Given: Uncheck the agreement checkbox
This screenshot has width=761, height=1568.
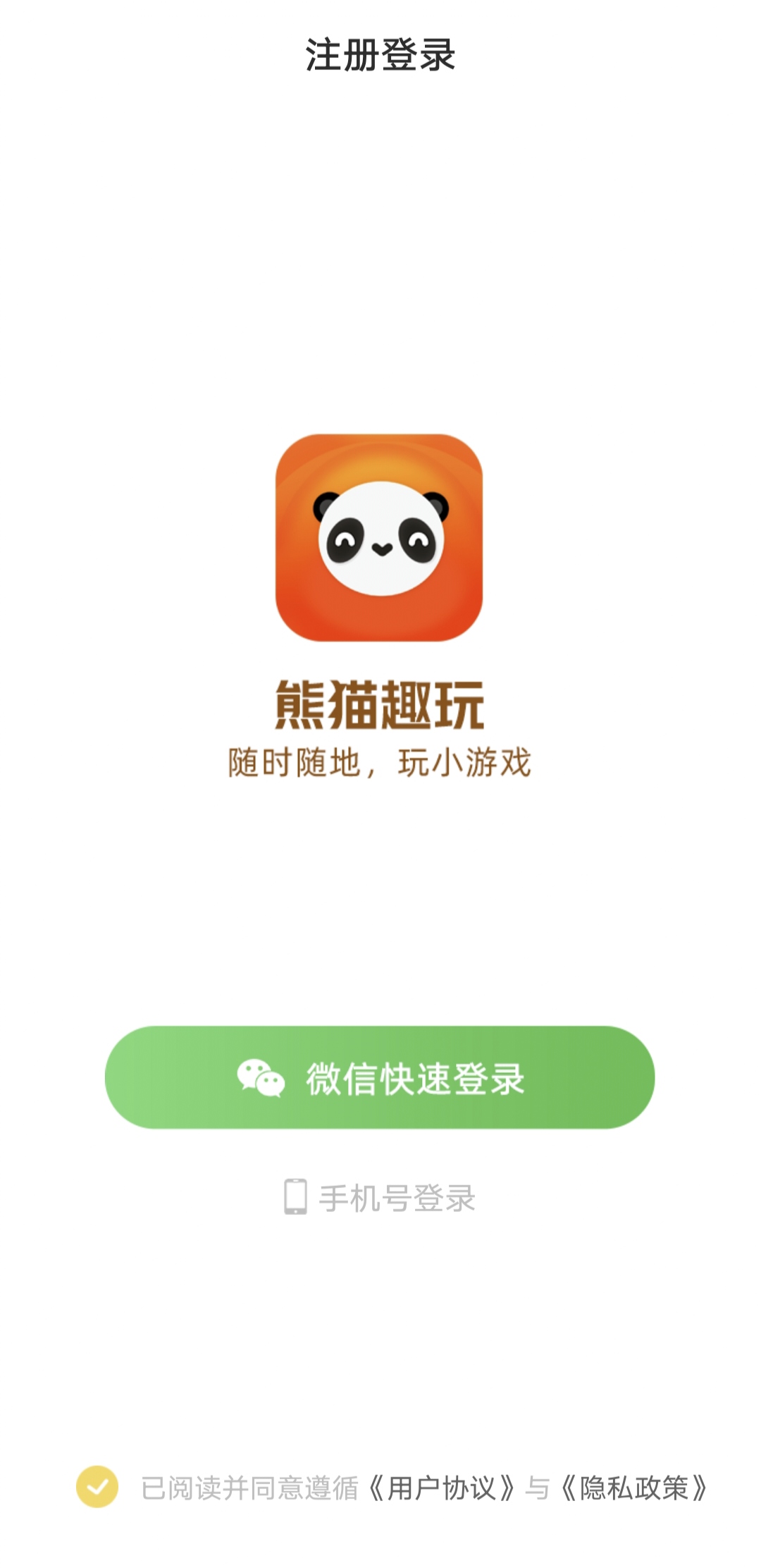Looking at the screenshot, I should pos(97,1487).
